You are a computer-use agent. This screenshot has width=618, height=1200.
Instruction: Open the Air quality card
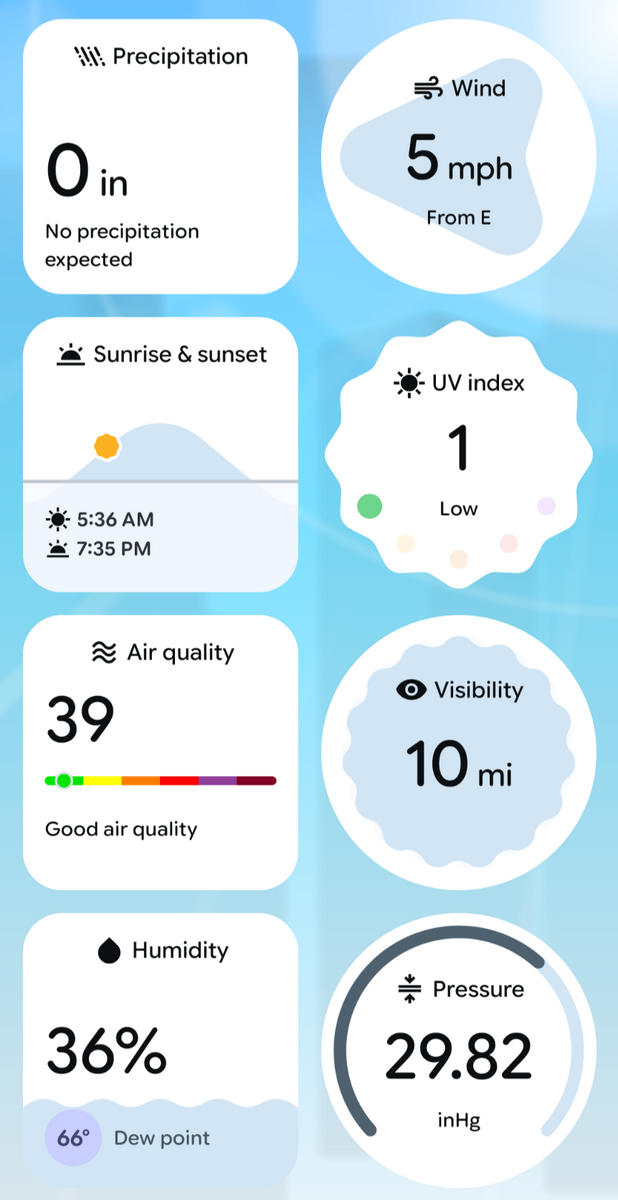coord(160,752)
